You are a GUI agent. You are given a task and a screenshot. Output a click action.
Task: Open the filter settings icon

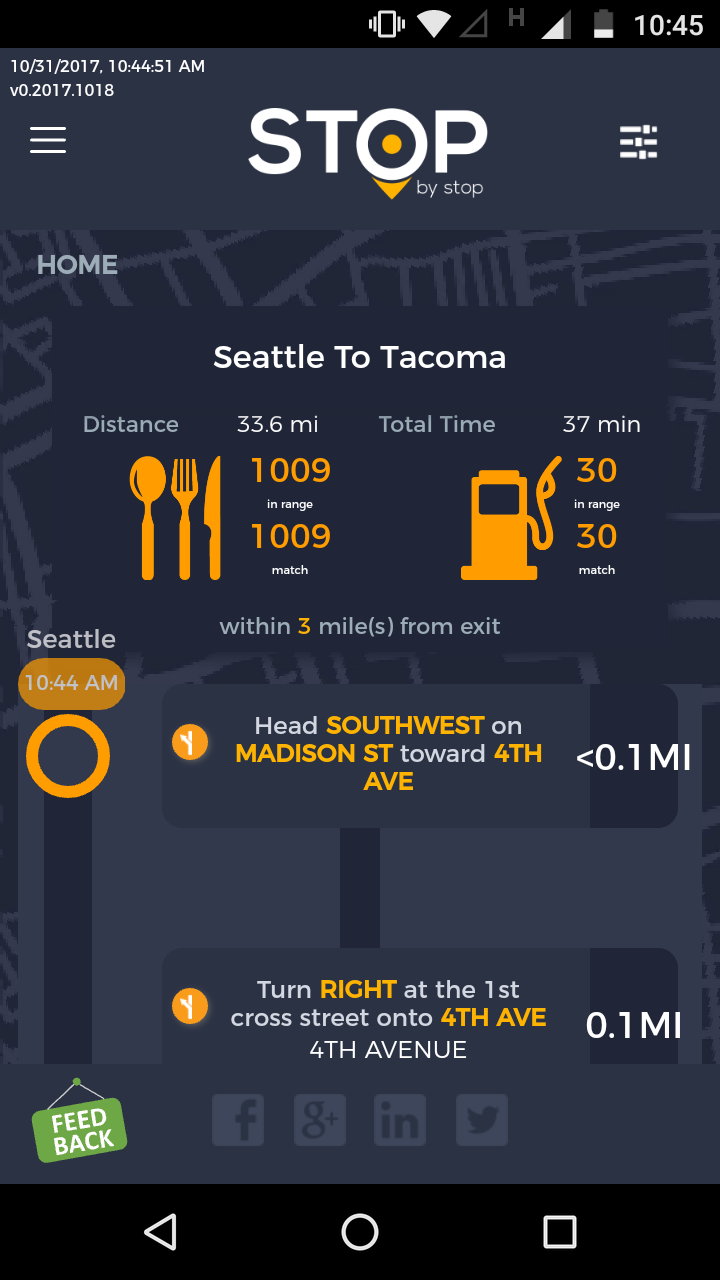coord(638,142)
